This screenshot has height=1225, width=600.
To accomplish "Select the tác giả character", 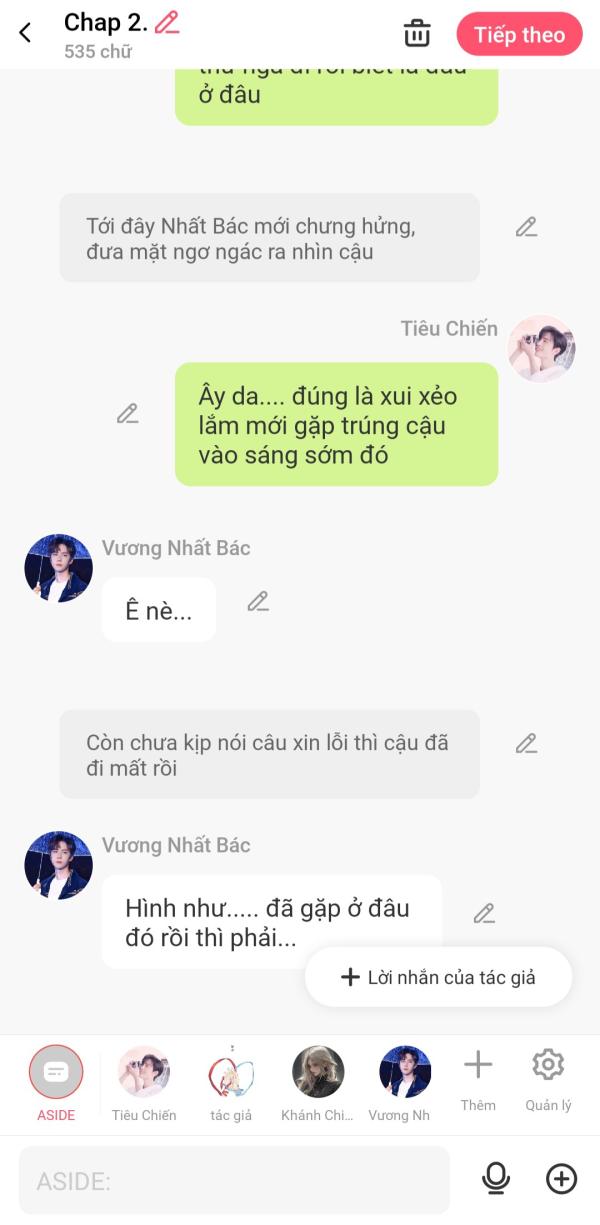I will coord(231,1084).
